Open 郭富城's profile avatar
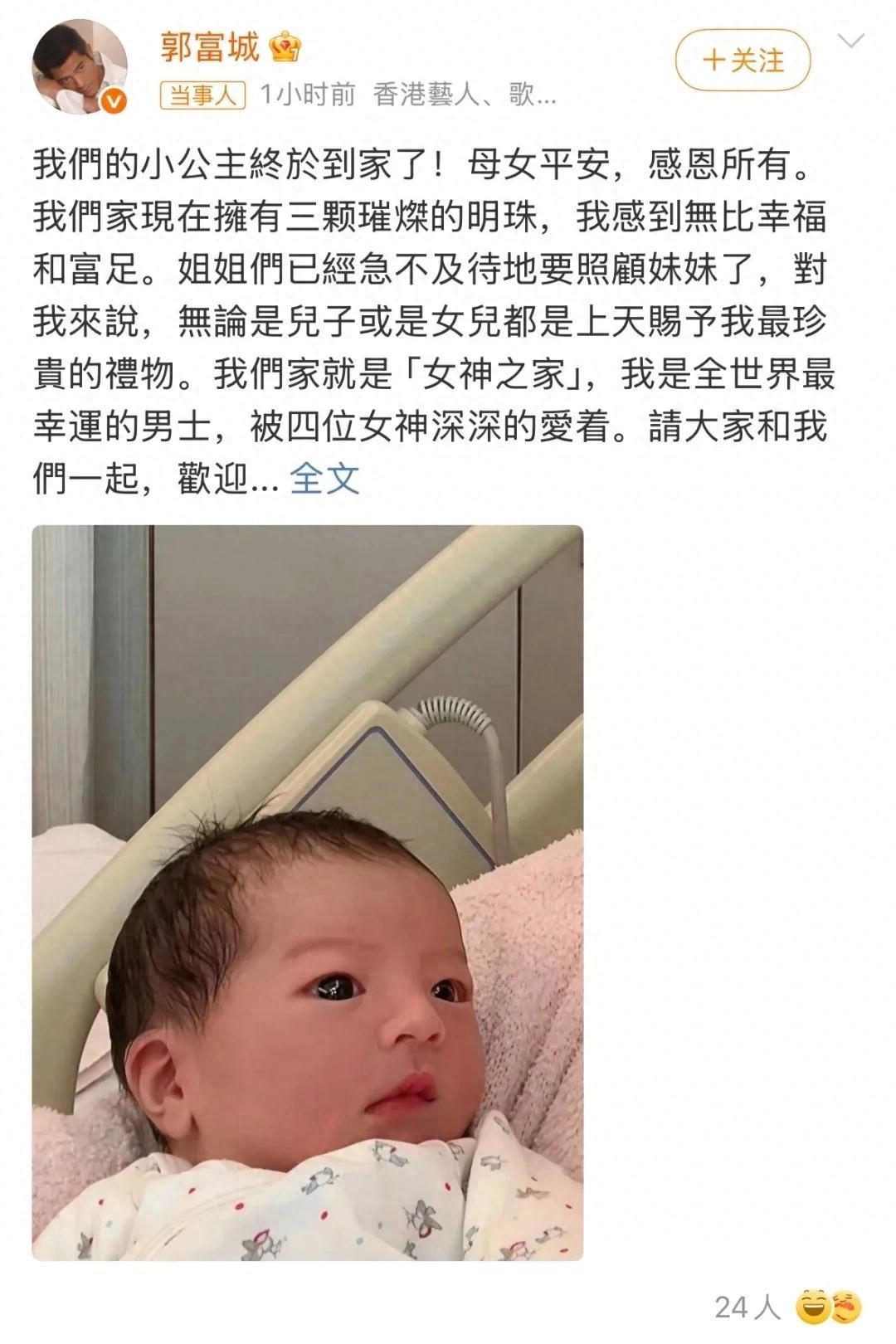Image resolution: width=896 pixels, height=1344 pixels. click(x=80, y=67)
